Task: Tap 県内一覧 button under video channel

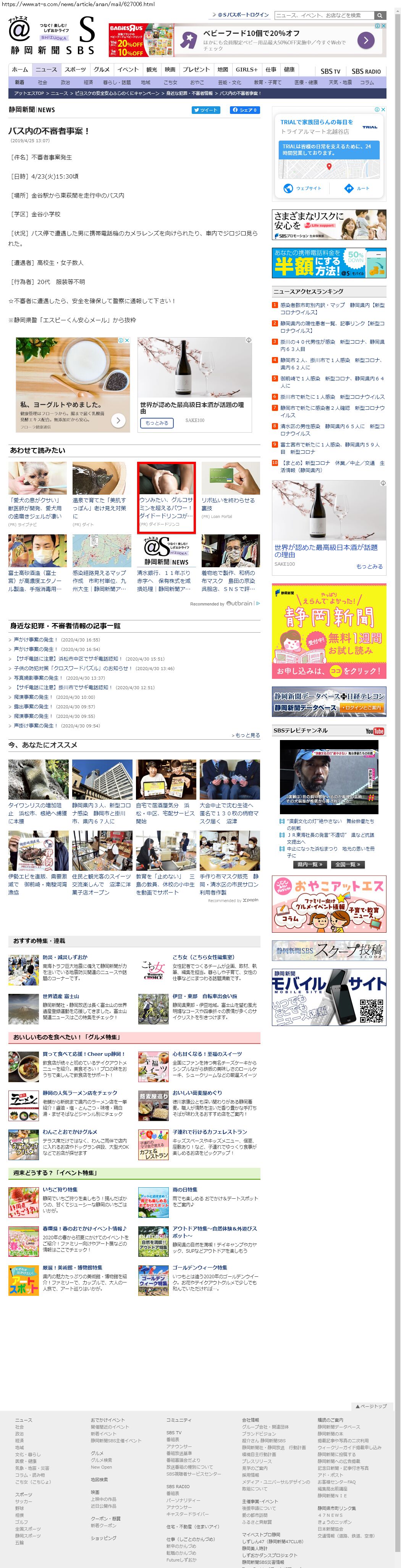Action: pyautogui.click(x=310, y=864)
